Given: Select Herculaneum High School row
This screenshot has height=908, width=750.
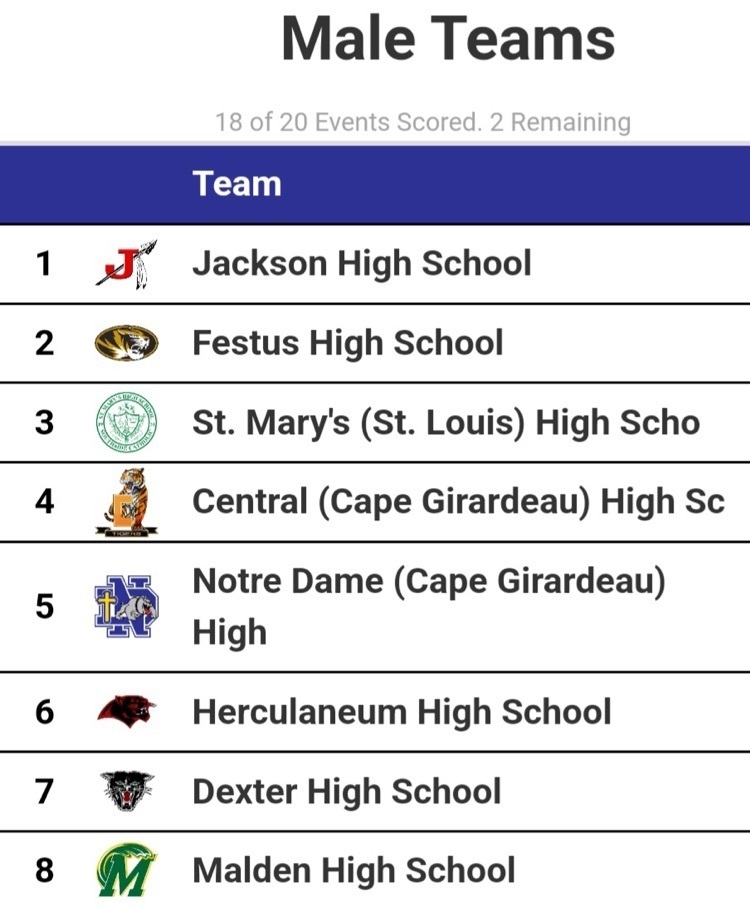Looking at the screenshot, I should click(401, 712).
